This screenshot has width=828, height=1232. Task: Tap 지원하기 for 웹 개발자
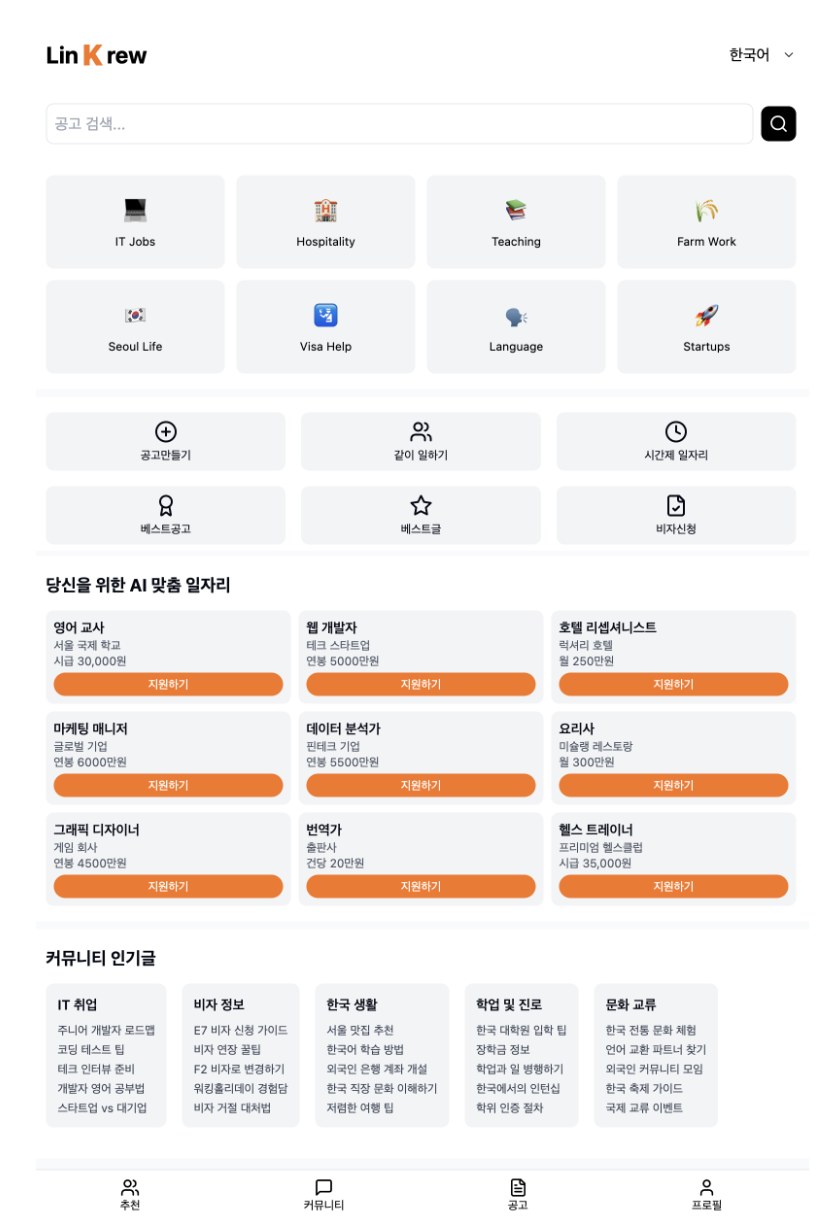420,684
